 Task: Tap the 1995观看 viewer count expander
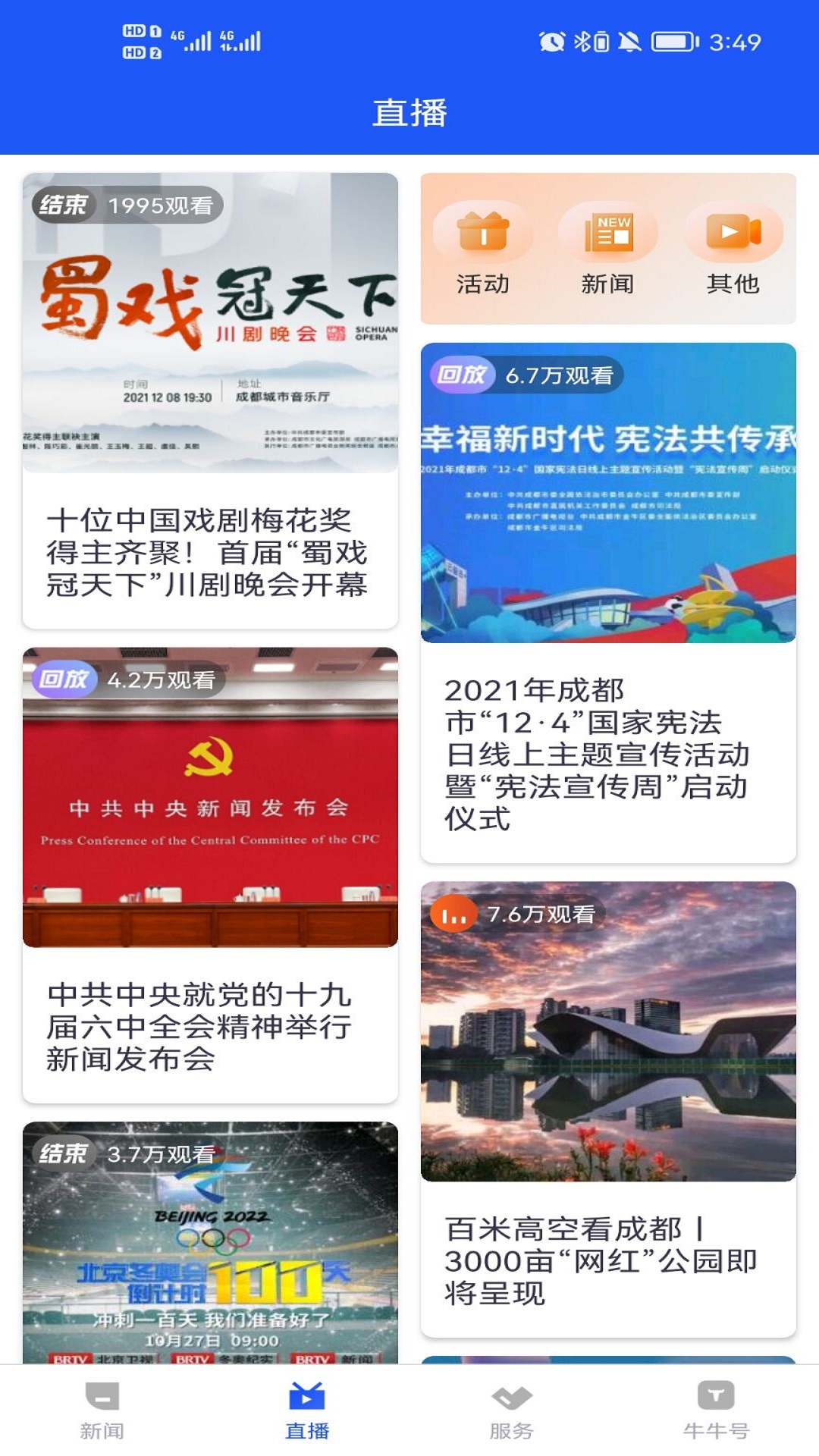tap(160, 204)
